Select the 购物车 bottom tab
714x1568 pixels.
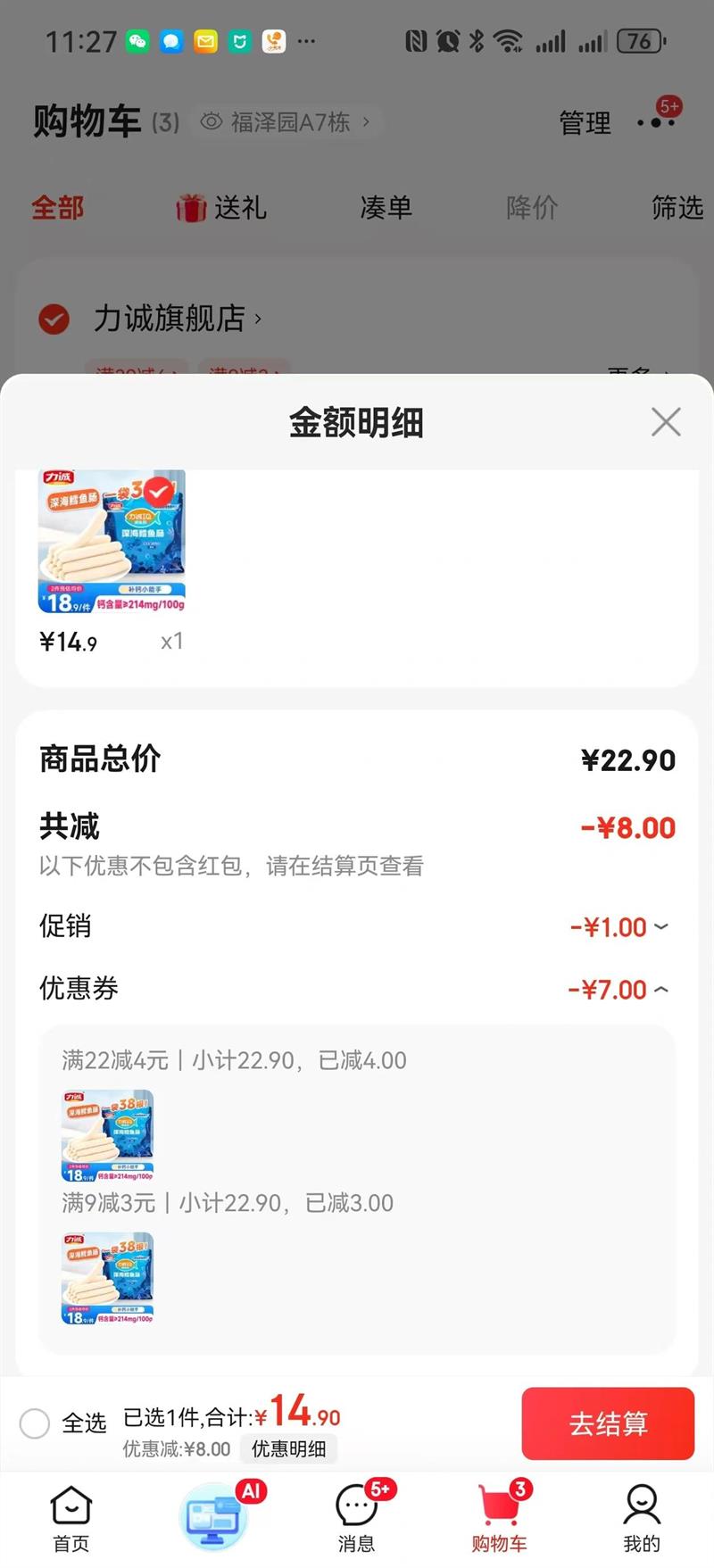coord(499,1519)
